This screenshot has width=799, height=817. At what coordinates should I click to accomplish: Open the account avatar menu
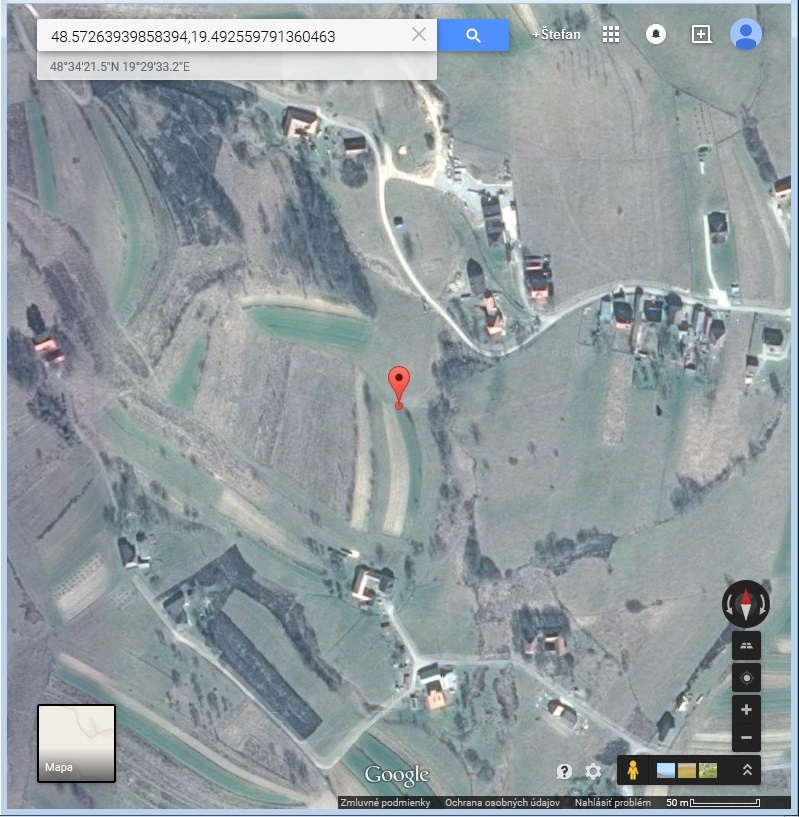(x=745, y=34)
